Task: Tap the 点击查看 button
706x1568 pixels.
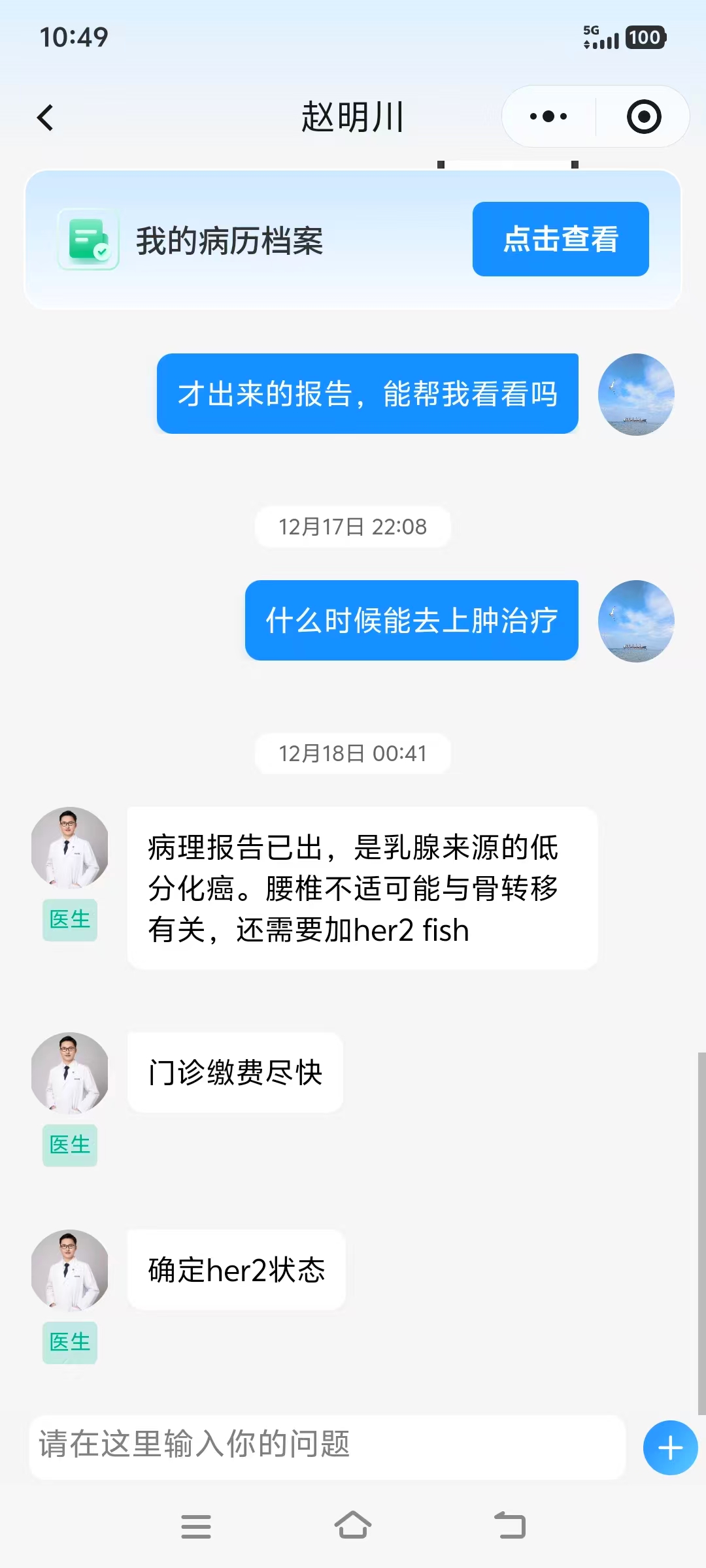Action: 560,239
